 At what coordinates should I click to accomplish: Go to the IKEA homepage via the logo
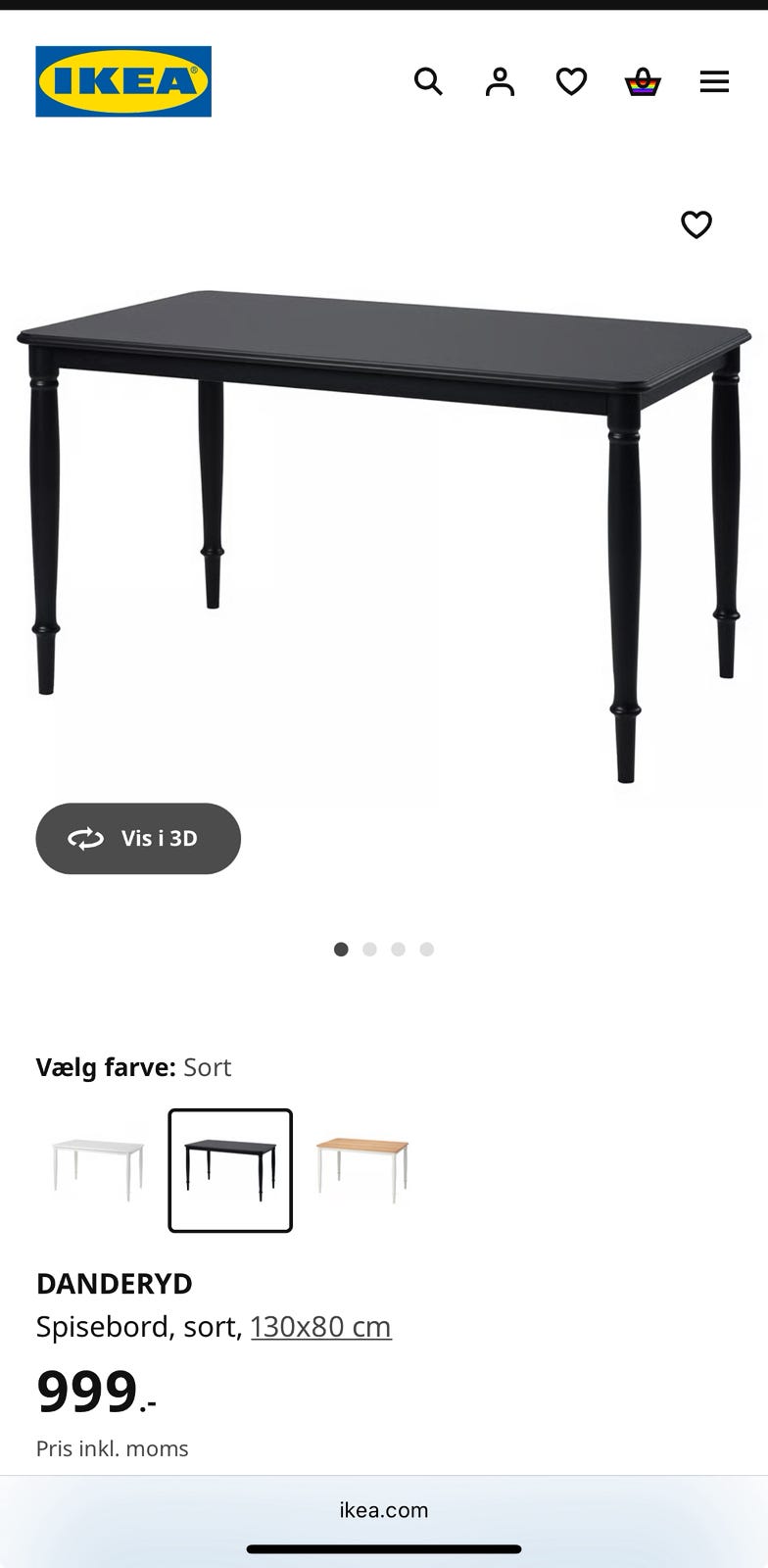(123, 81)
